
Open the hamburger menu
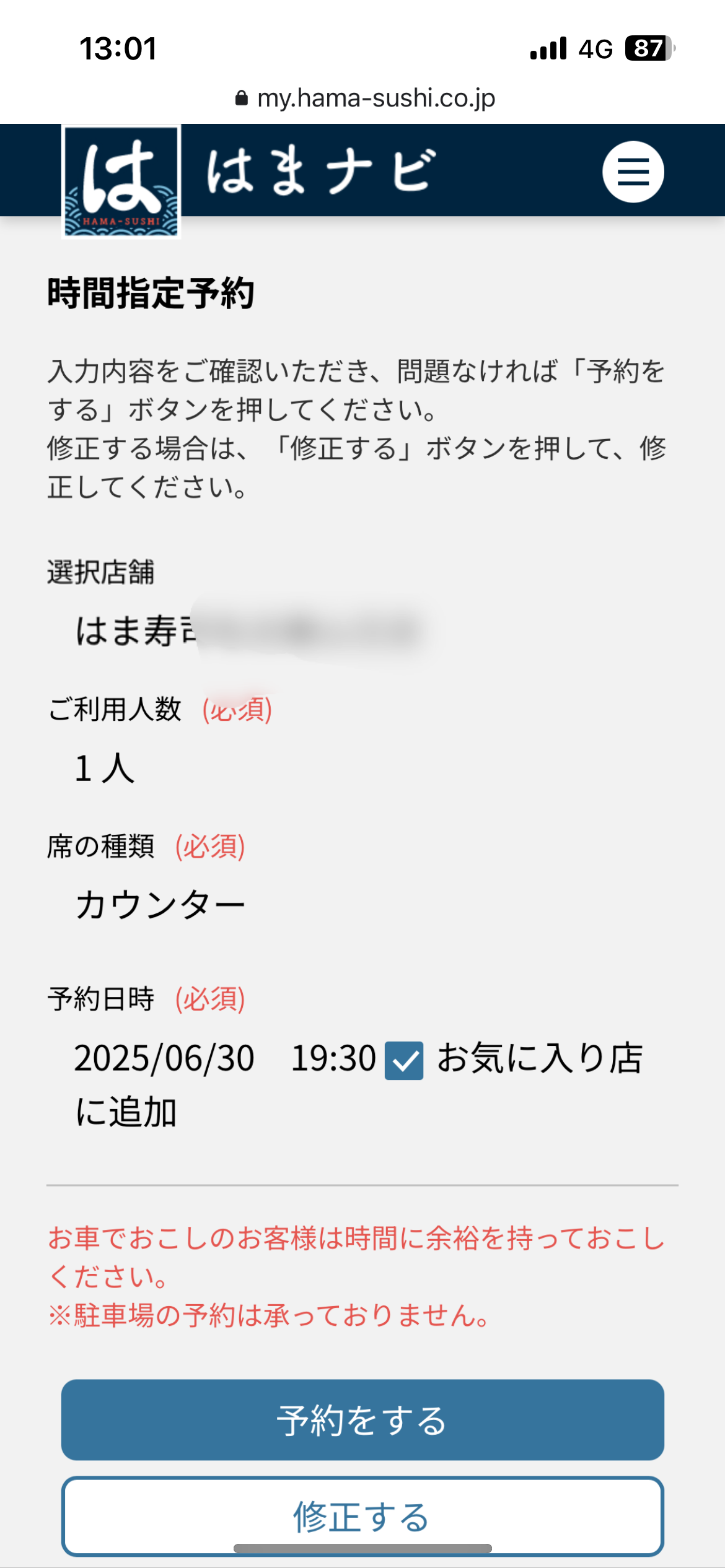tap(633, 172)
